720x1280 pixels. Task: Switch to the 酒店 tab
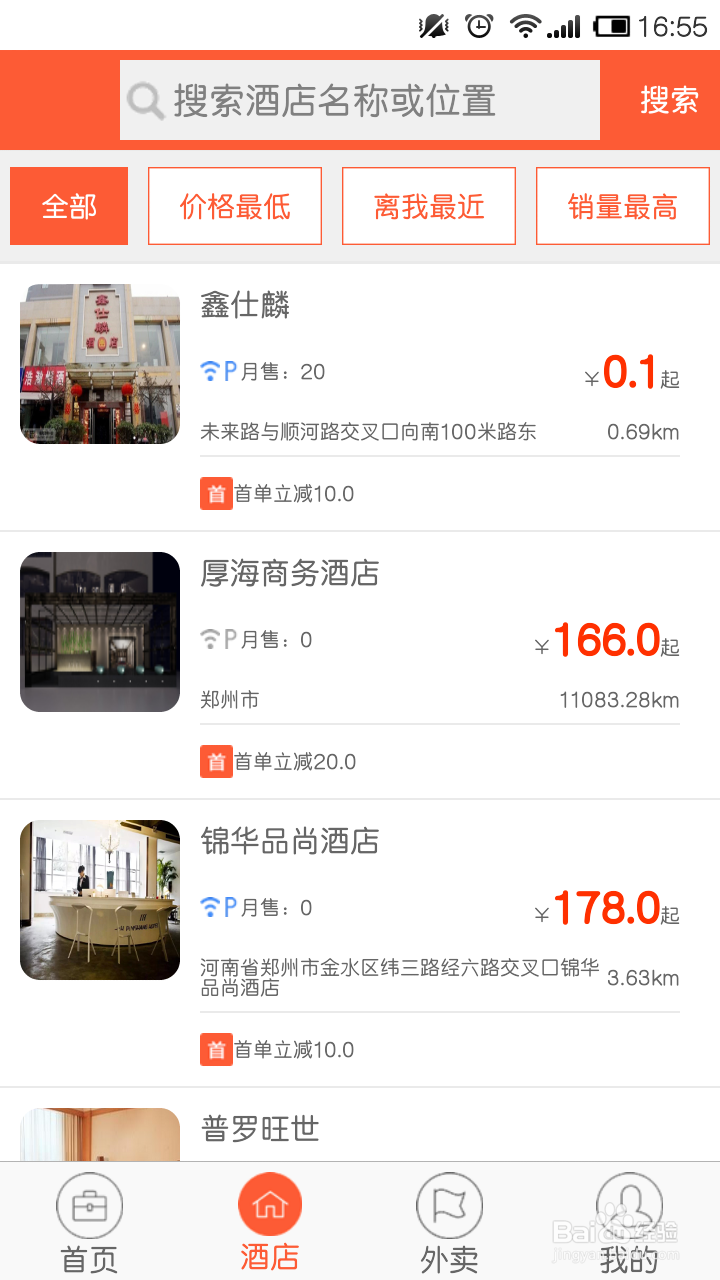(x=270, y=1222)
